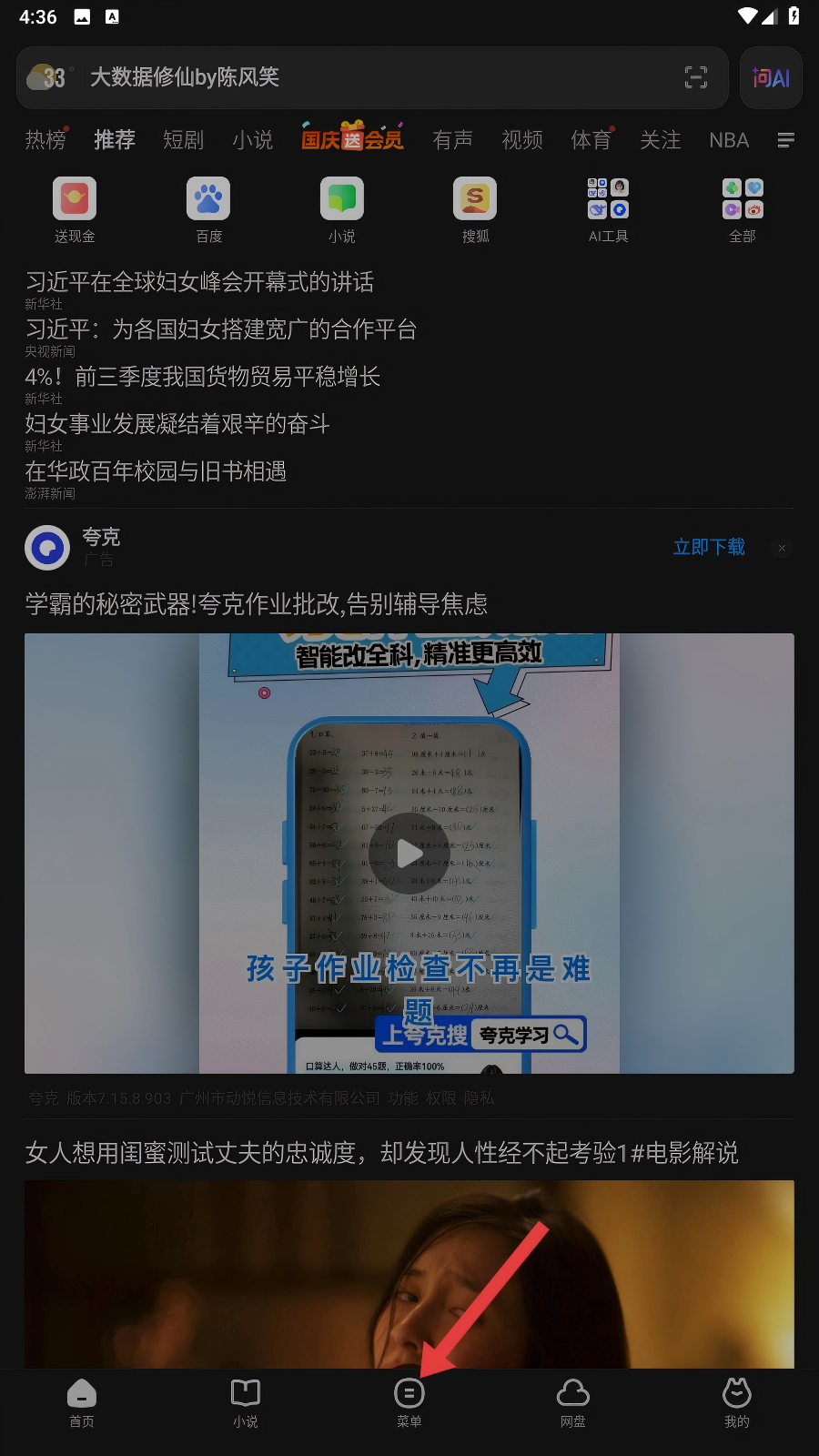Open the 搜狐 shortcut
The width and height of the screenshot is (819, 1456).
click(x=475, y=209)
